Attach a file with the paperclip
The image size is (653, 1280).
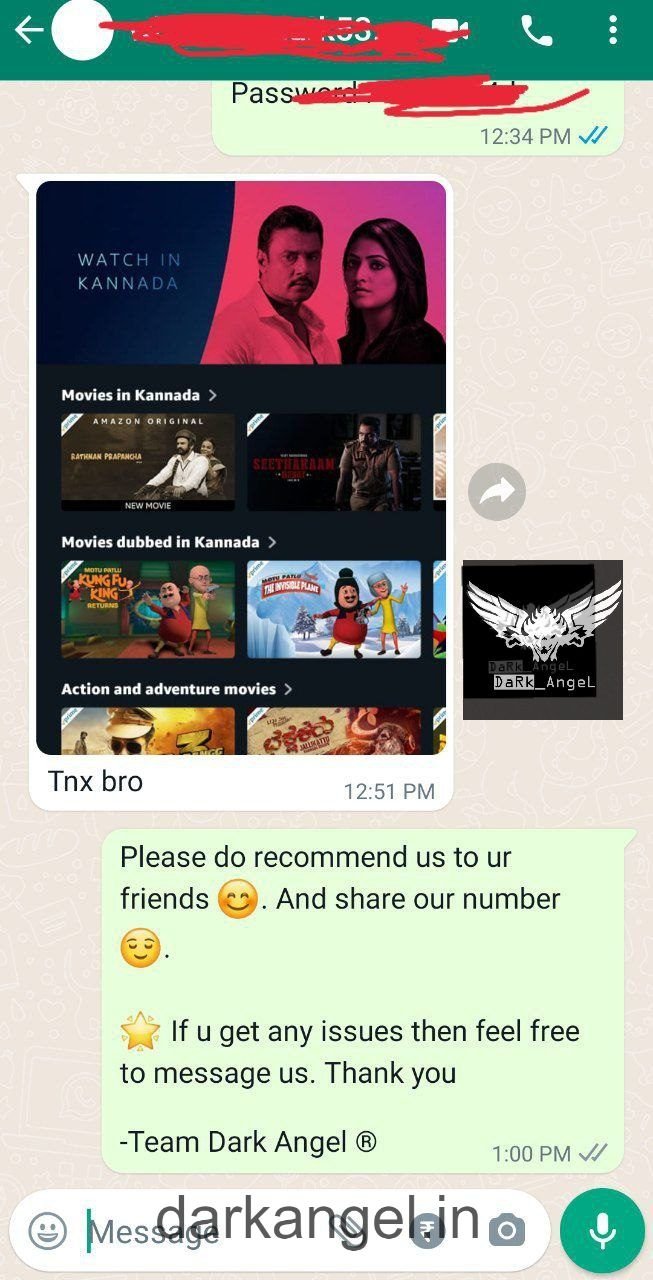point(351,1230)
